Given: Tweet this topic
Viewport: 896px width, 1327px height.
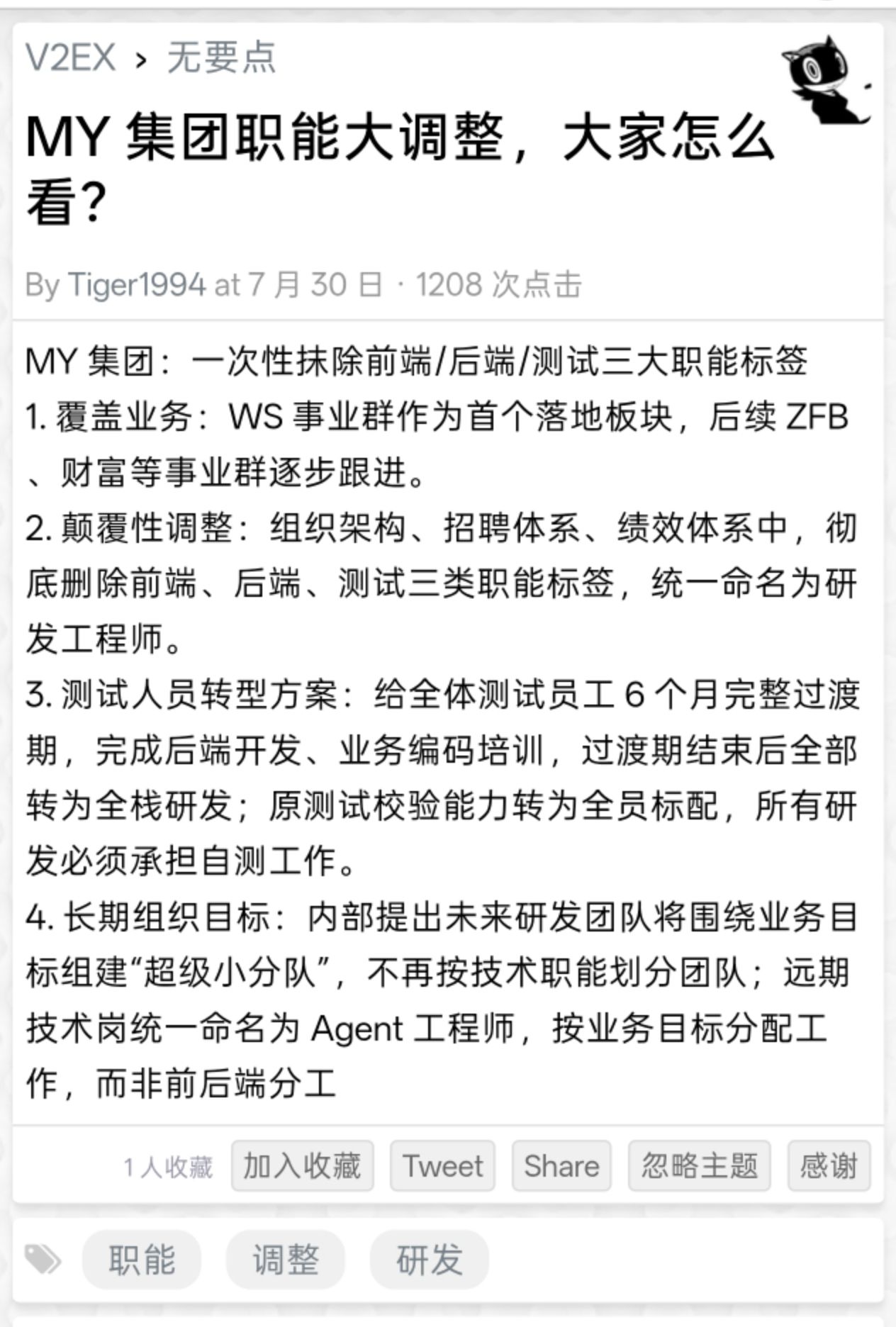Looking at the screenshot, I should pyautogui.click(x=442, y=1166).
